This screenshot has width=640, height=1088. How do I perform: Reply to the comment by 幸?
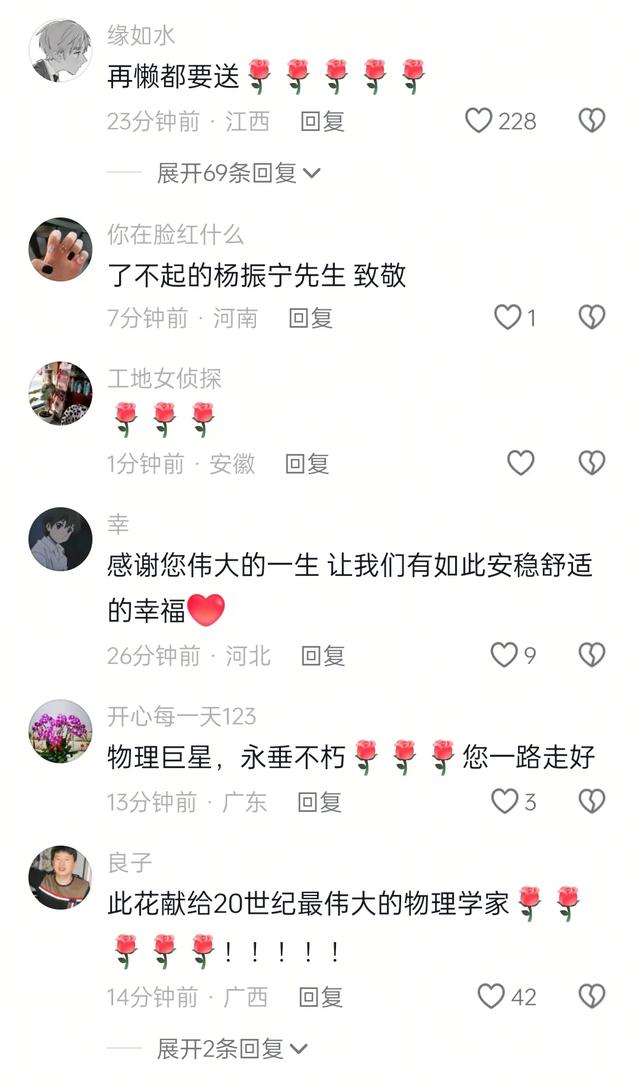tap(322, 656)
